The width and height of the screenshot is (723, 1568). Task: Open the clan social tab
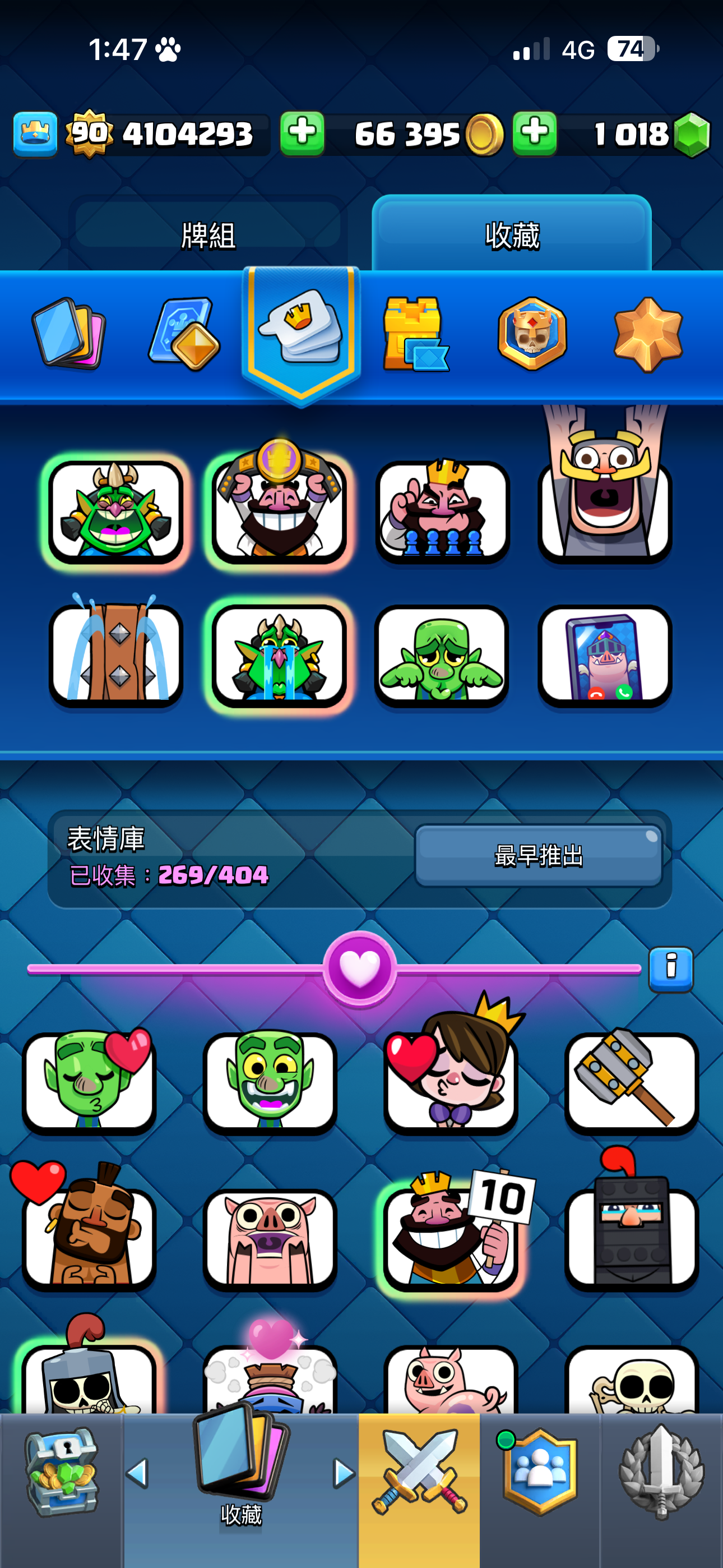point(539,1473)
